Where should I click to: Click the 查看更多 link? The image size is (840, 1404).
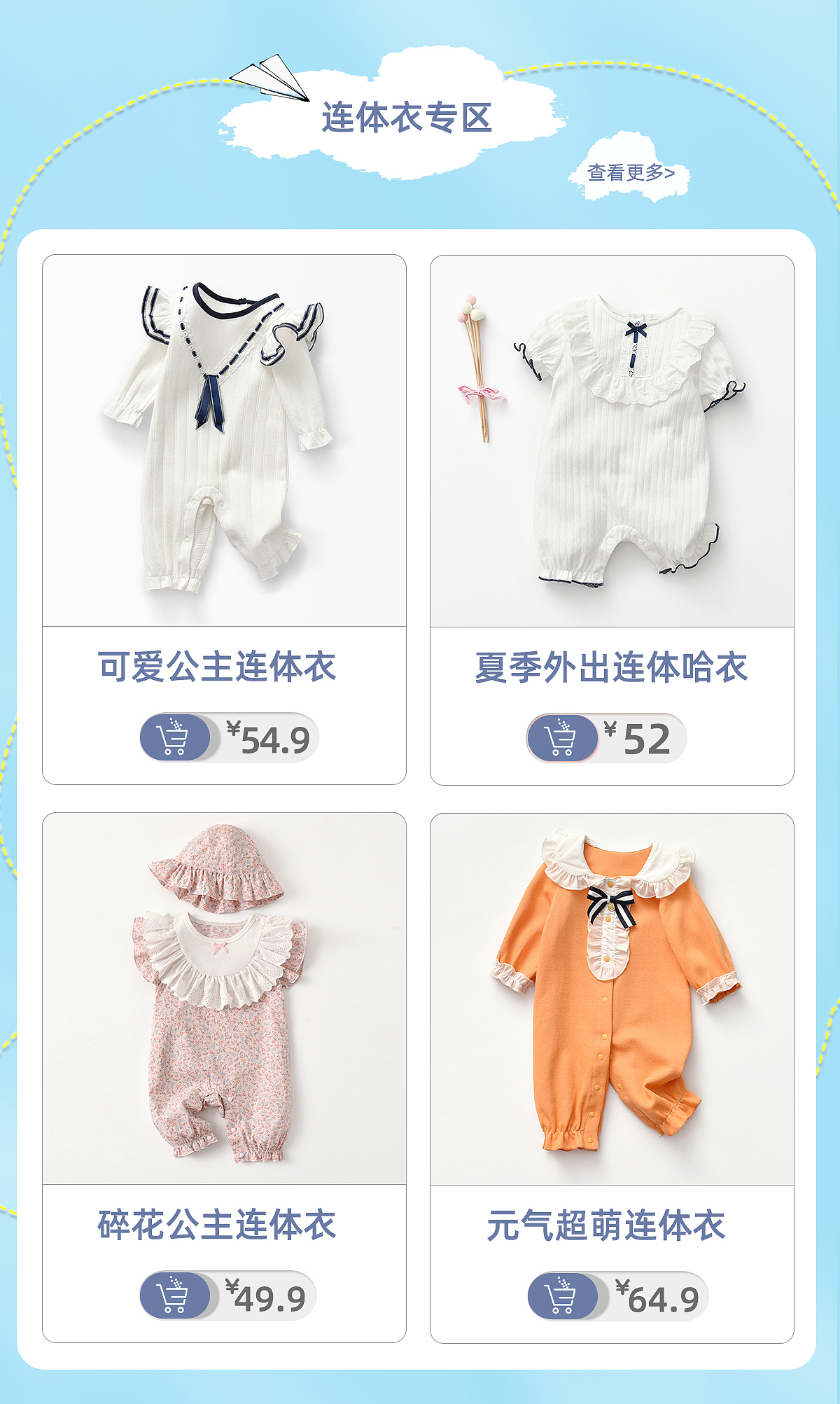pyautogui.click(x=633, y=170)
